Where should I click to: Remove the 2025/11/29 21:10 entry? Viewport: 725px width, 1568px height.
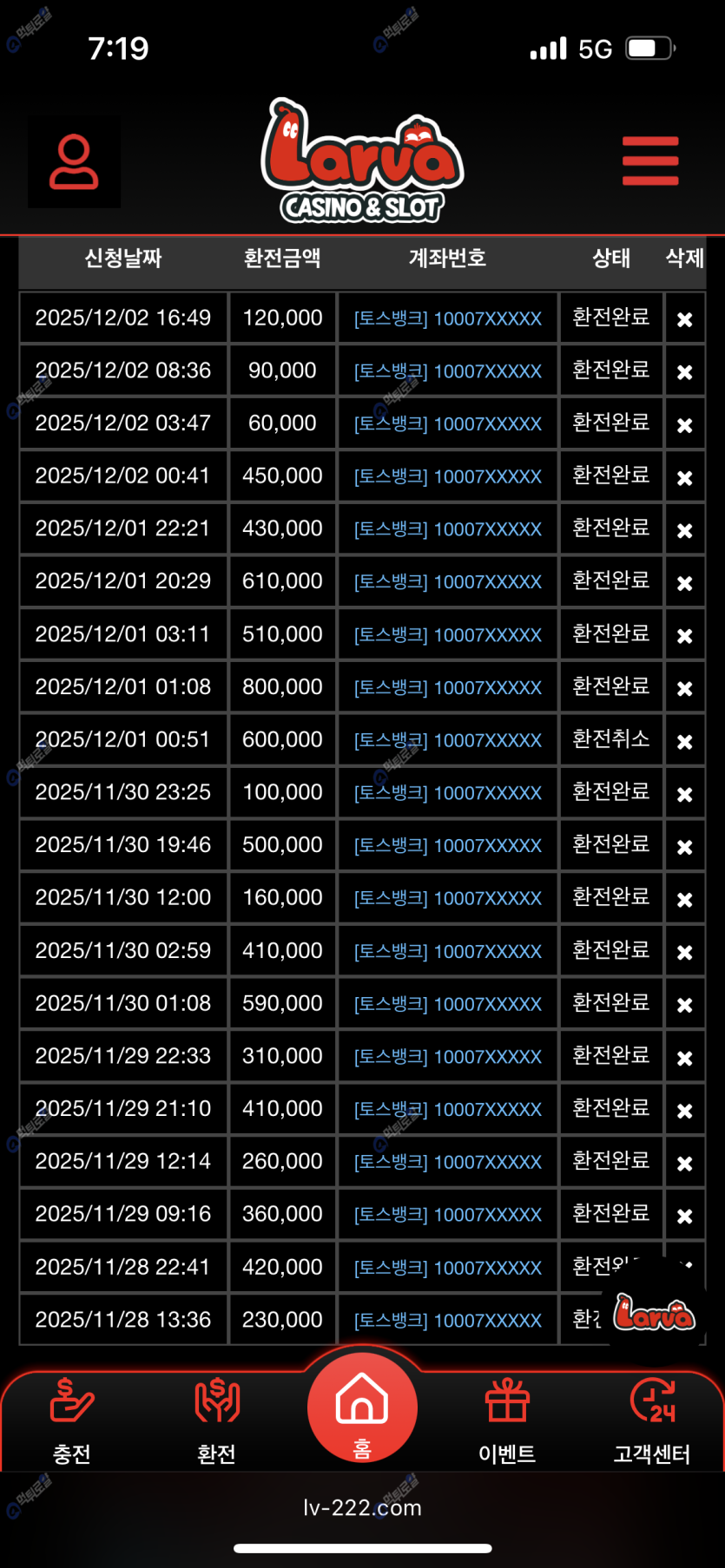684,1111
